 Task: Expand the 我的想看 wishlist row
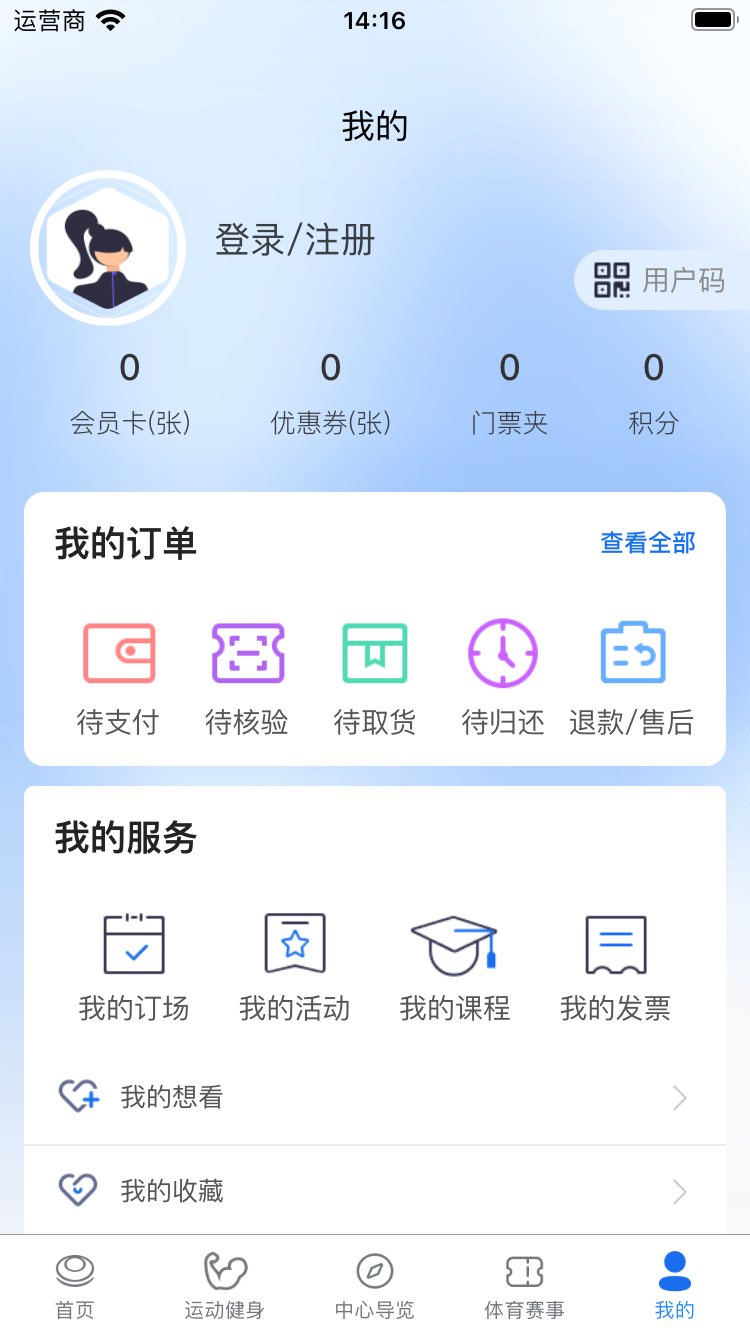click(x=375, y=1097)
